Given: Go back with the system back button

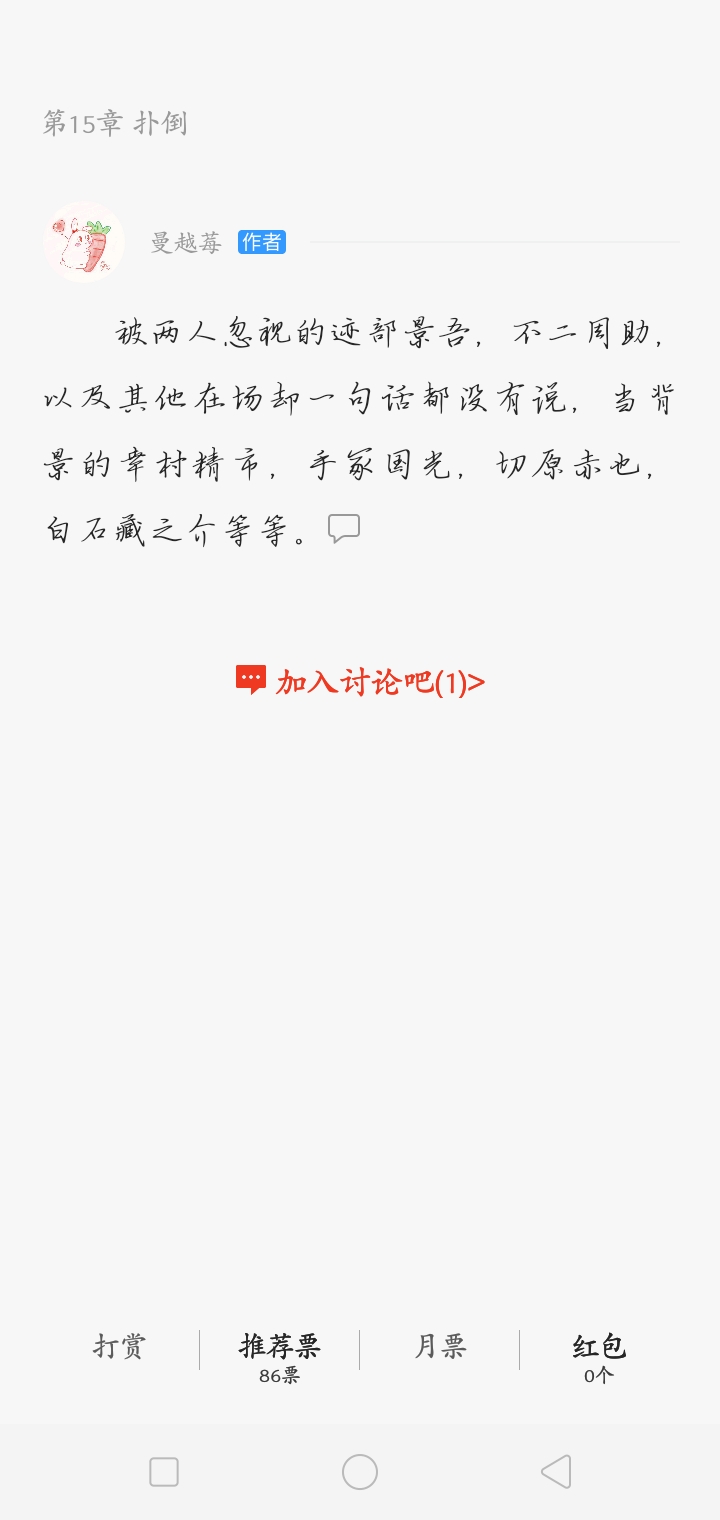Looking at the screenshot, I should 556,1472.
